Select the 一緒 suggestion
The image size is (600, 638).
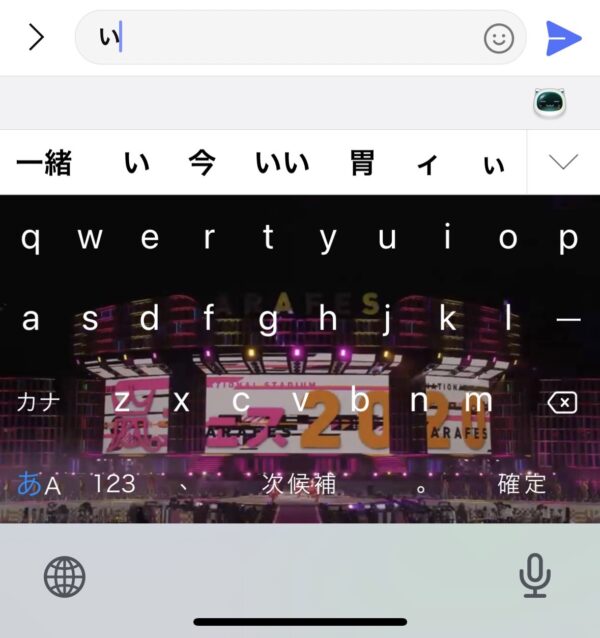(x=44, y=163)
